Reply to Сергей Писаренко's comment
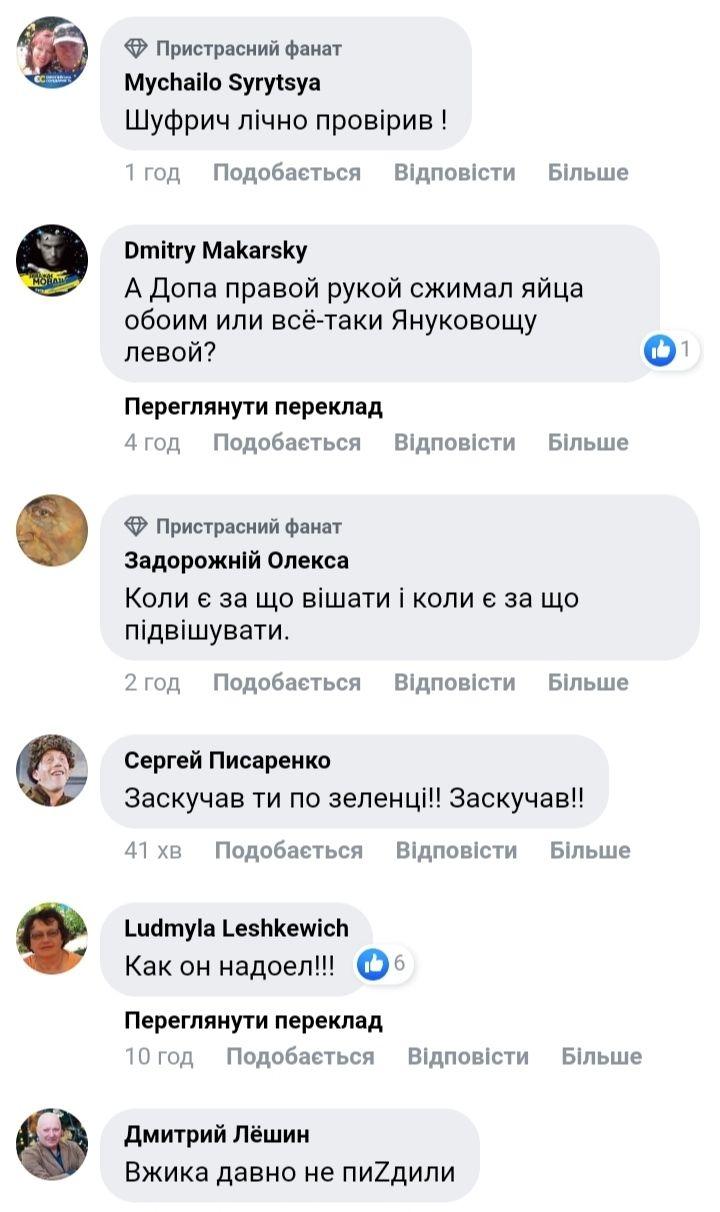 pyautogui.click(x=456, y=850)
